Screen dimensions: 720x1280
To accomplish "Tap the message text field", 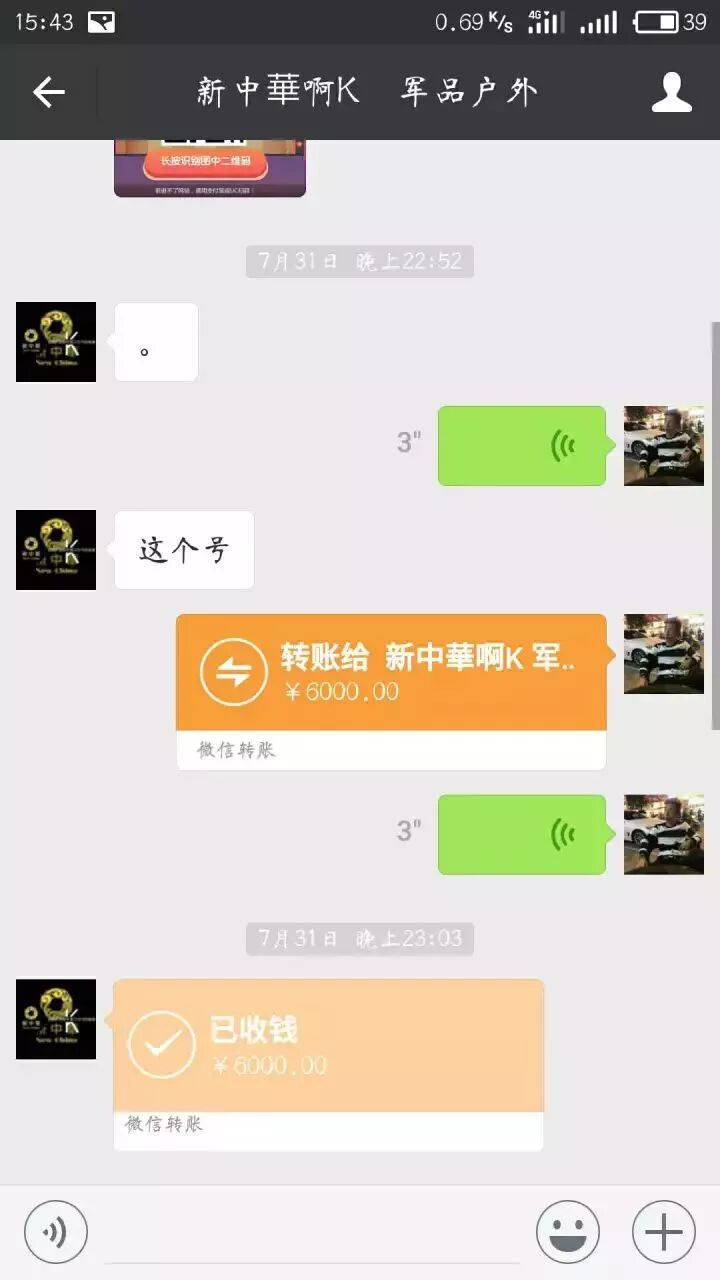I will tap(310, 1232).
